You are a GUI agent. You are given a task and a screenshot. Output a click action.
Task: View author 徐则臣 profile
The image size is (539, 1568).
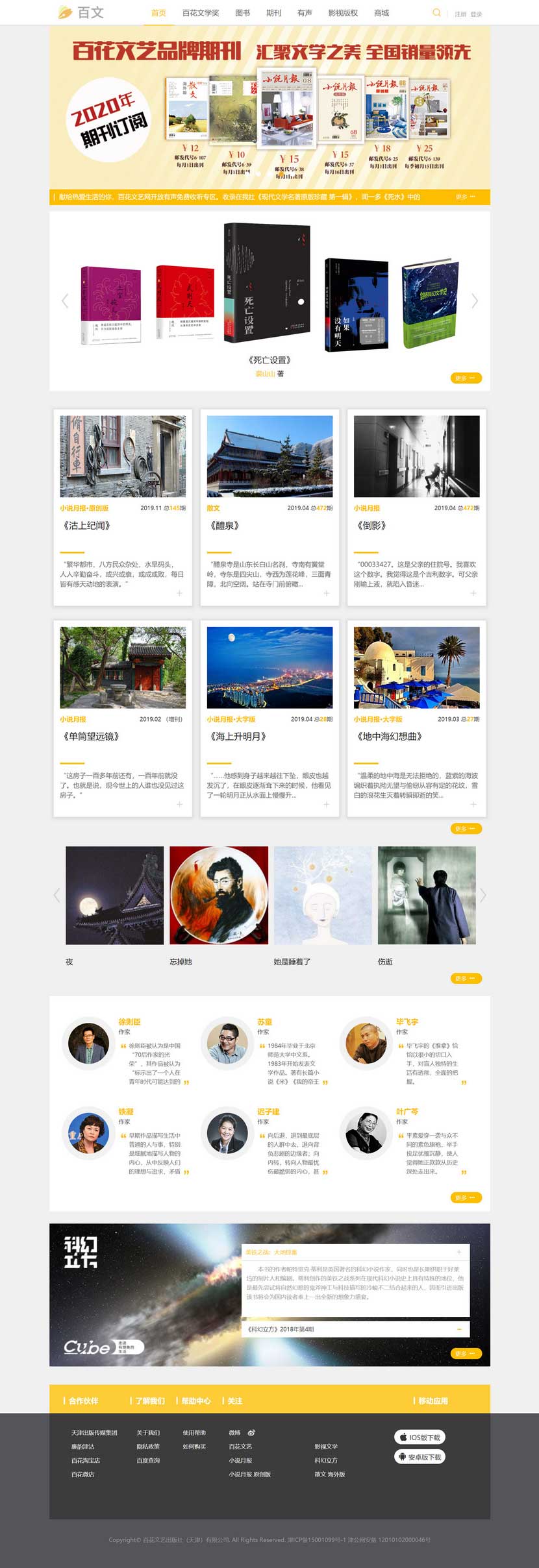click(x=129, y=1022)
